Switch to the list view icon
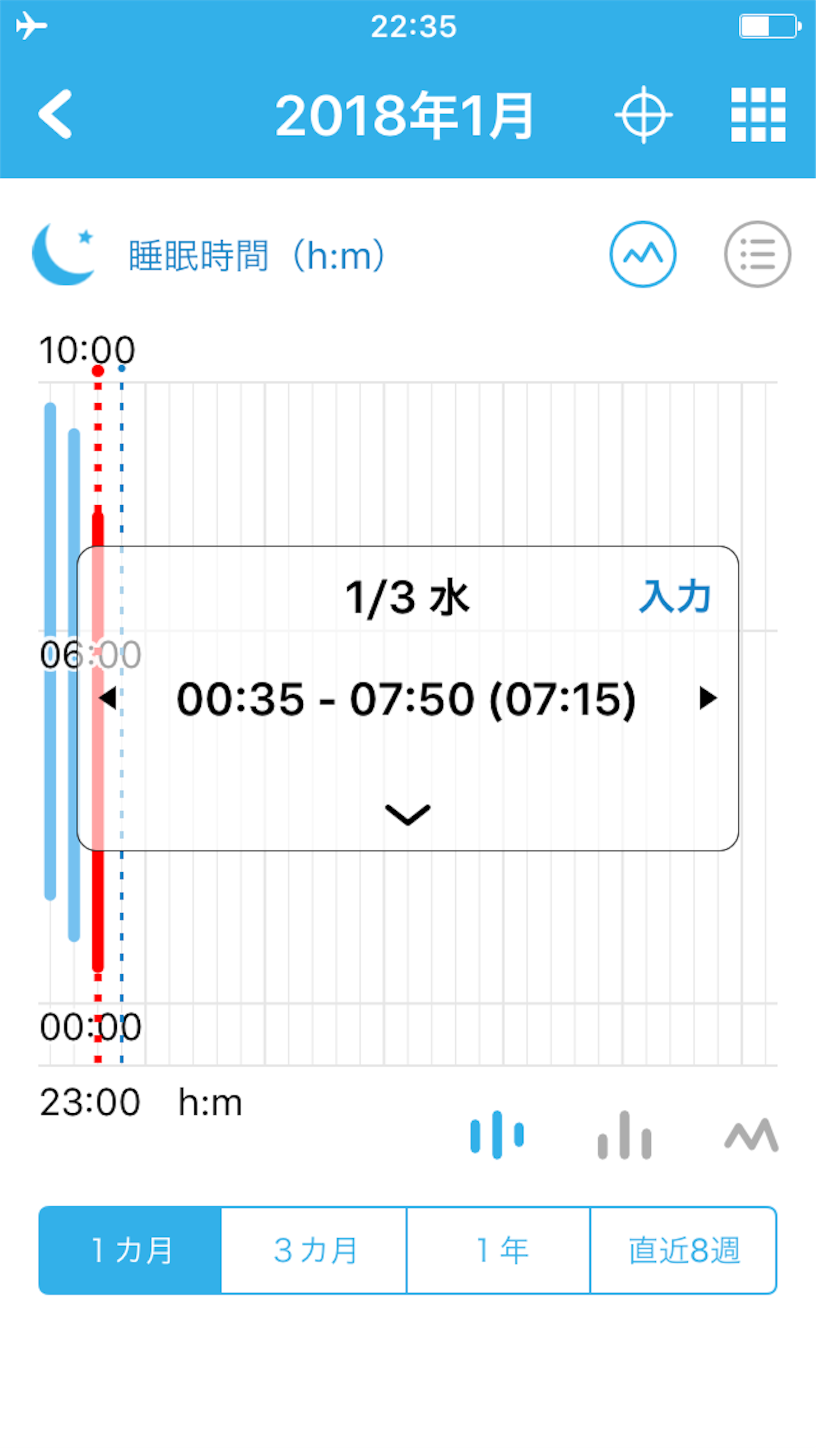The image size is (816, 1448). click(757, 254)
